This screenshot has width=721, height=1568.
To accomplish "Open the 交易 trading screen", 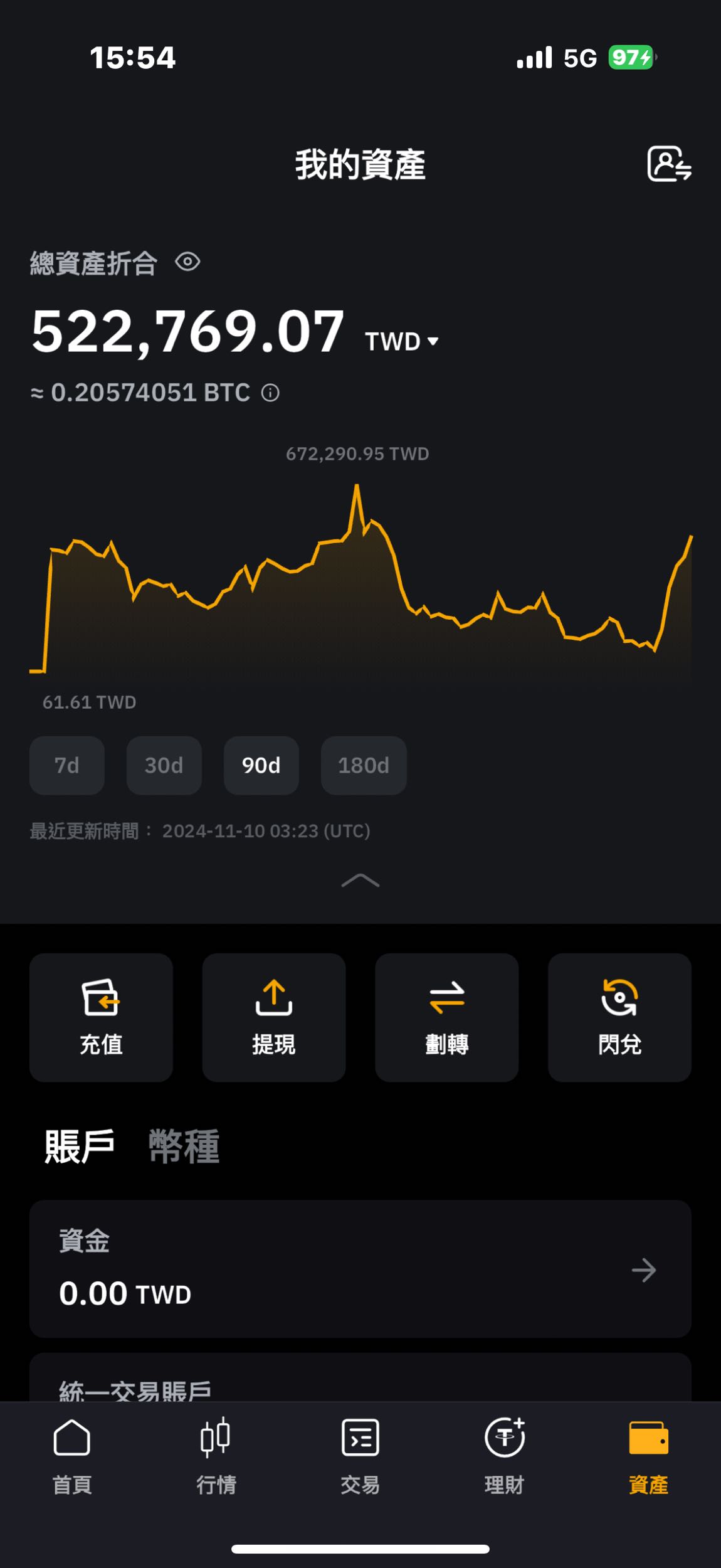I will point(360,1461).
